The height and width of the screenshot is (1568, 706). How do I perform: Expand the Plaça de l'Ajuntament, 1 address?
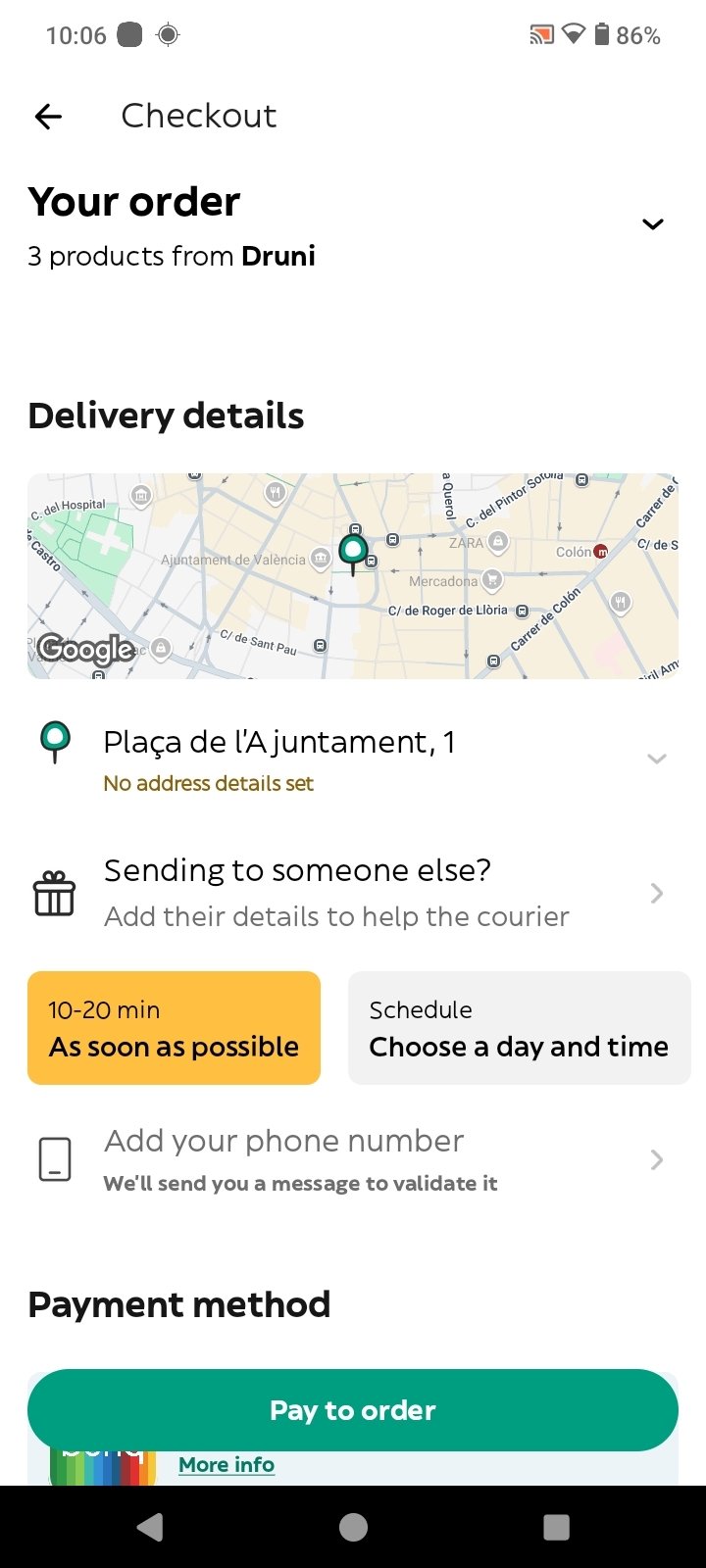pyautogui.click(x=353, y=759)
